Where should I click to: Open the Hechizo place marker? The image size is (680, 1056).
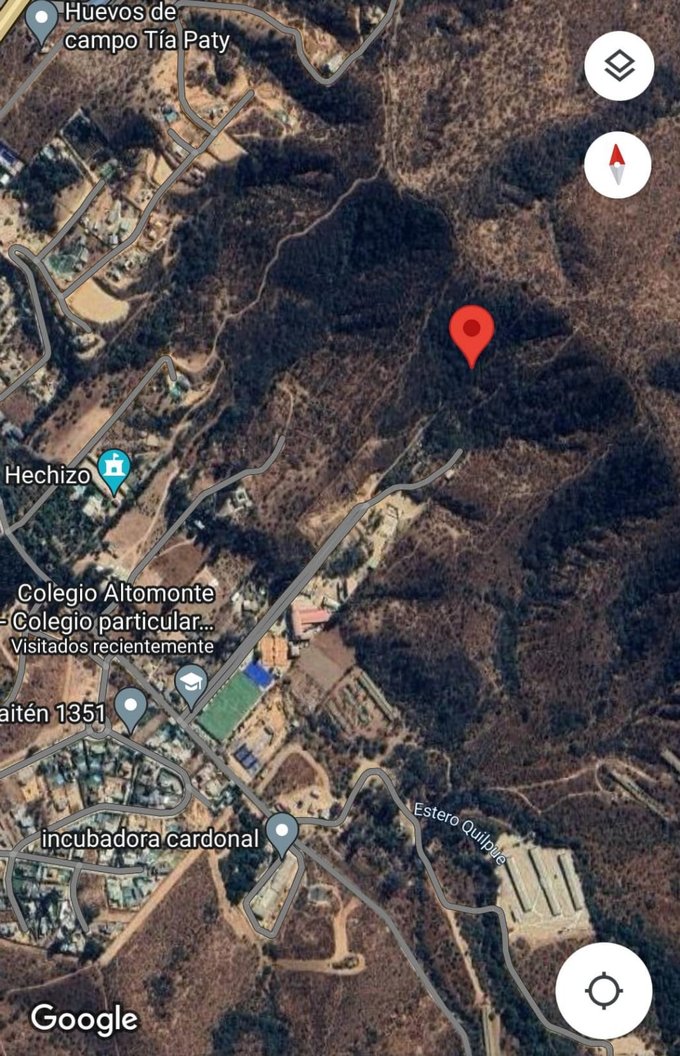(x=116, y=471)
